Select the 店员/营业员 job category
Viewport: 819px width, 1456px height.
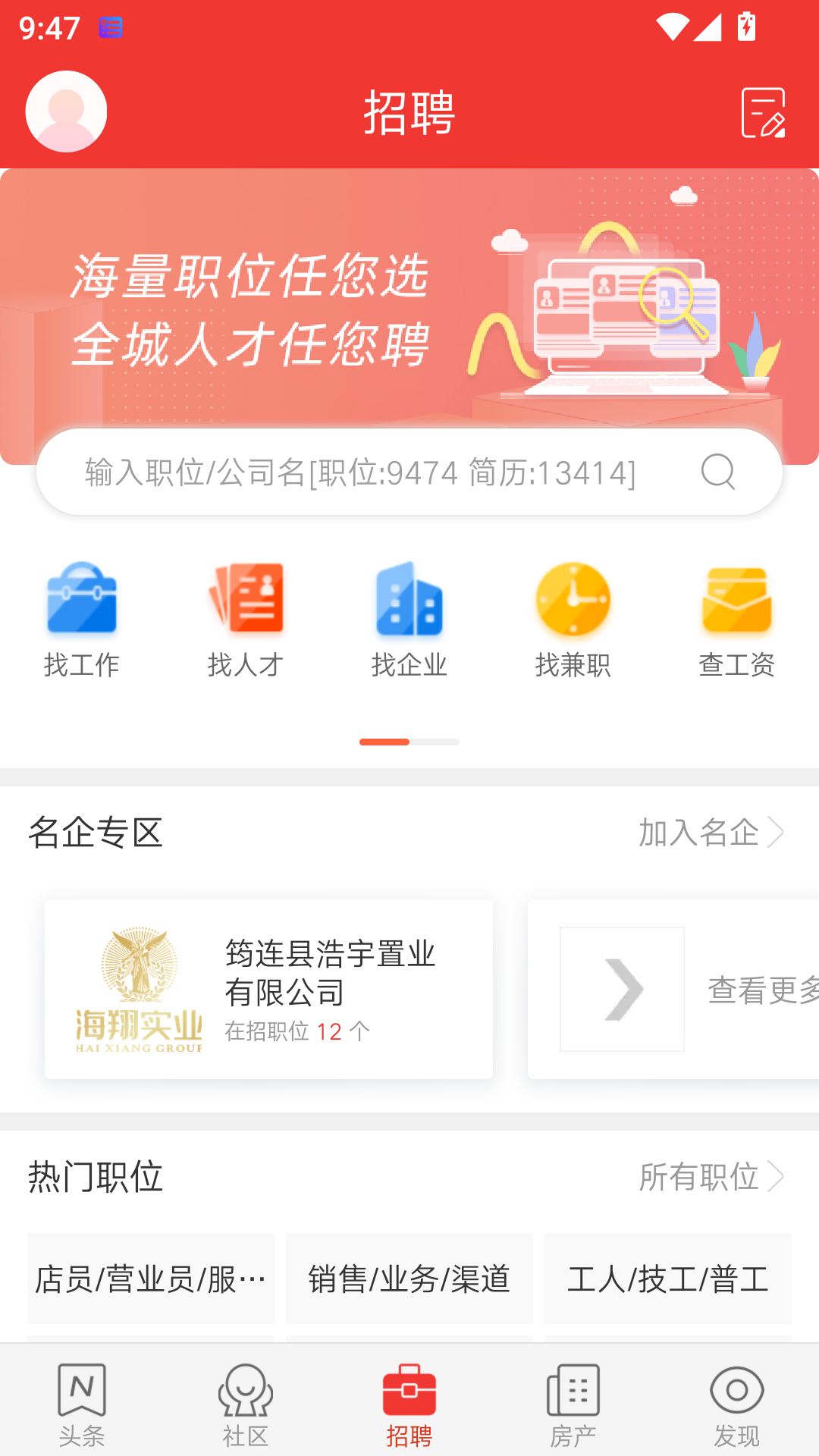(151, 1279)
